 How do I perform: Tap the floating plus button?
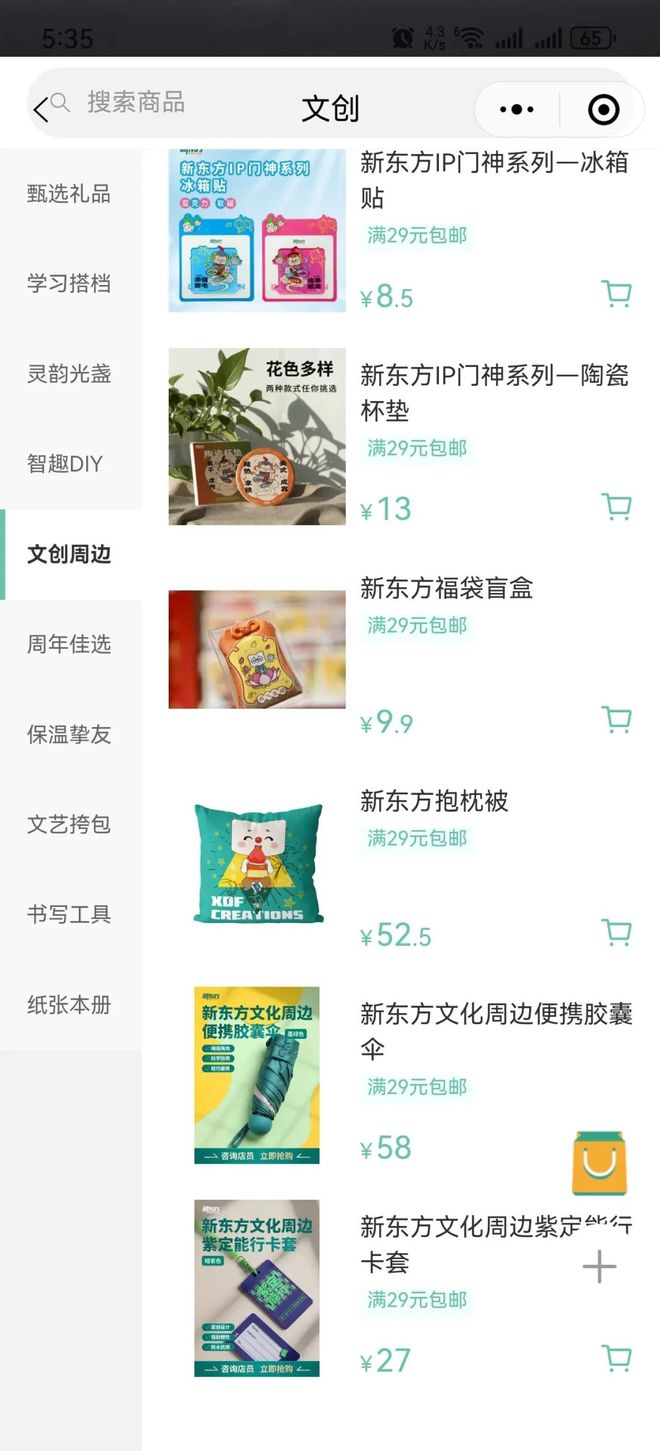[599, 1267]
